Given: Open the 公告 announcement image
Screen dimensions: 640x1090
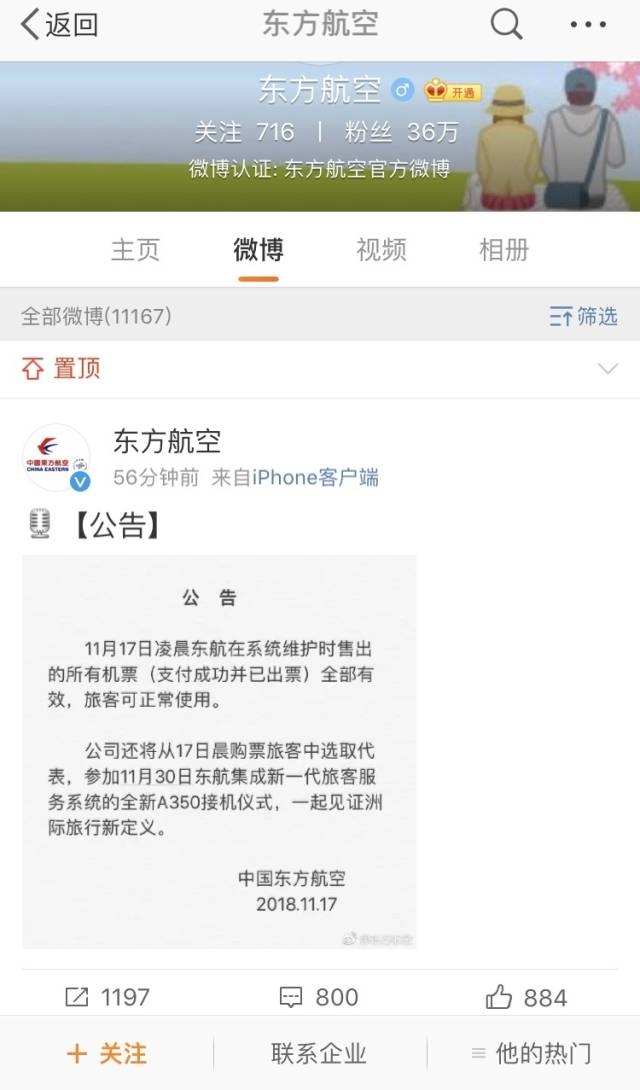Looking at the screenshot, I should point(219,751).
